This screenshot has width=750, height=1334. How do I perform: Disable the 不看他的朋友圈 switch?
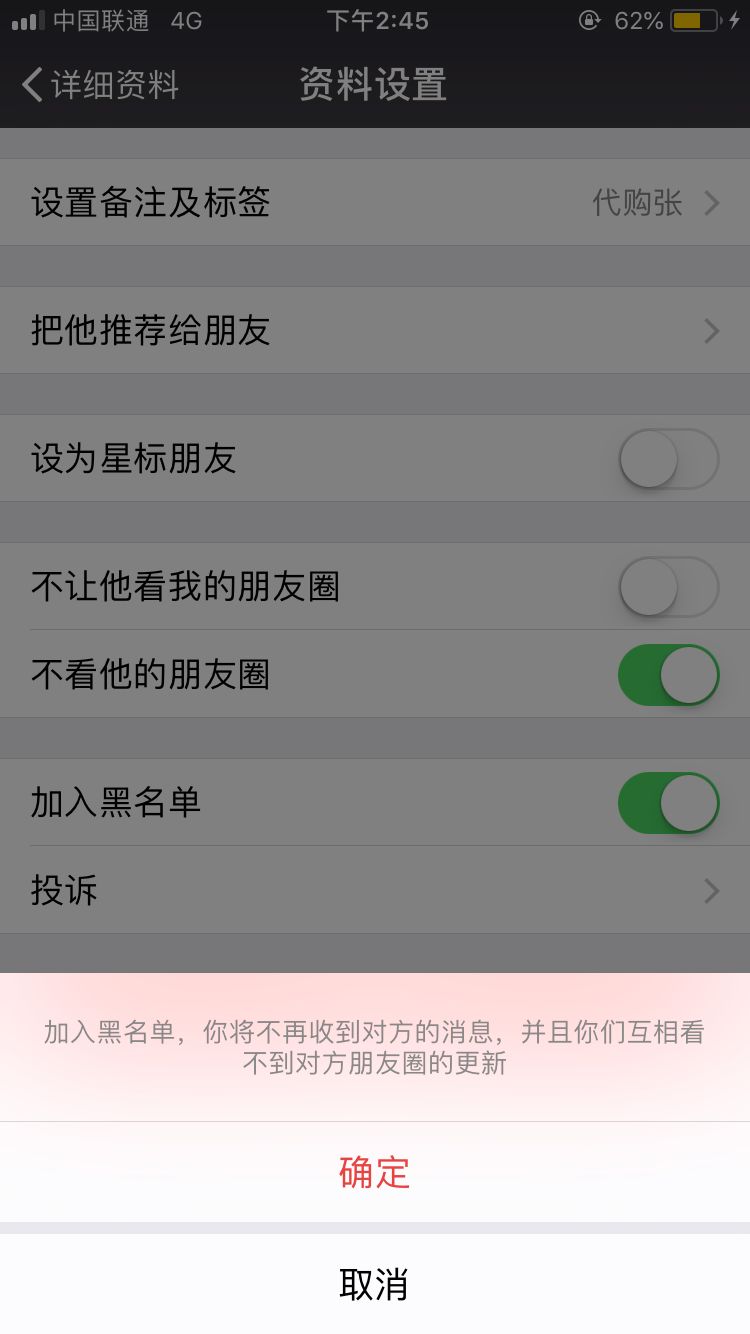668,674
